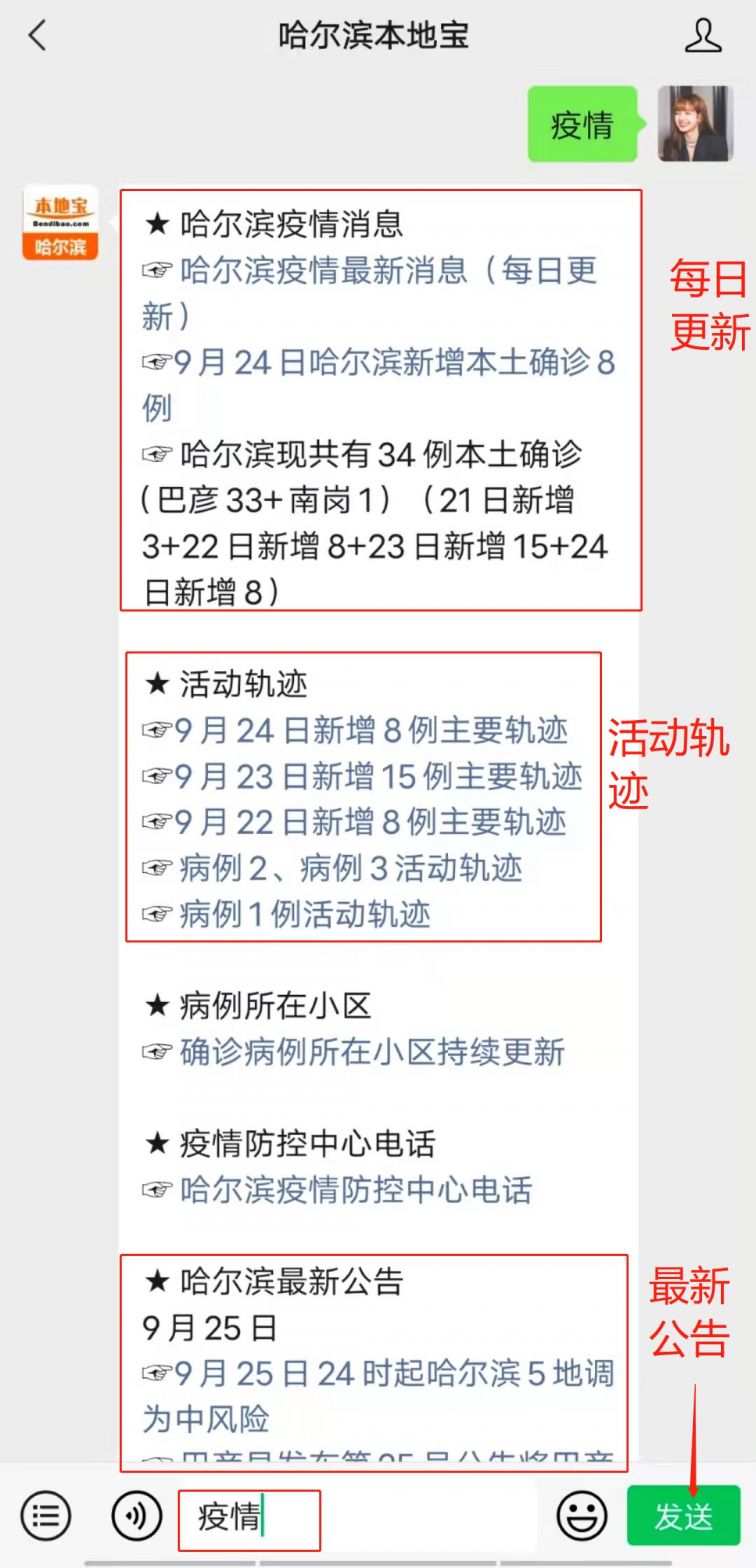Open 9月23日新增15例主要轨迹 link
Image resolution: width=756 pixels, height=1568 pixels.
(x=378, y=777)
